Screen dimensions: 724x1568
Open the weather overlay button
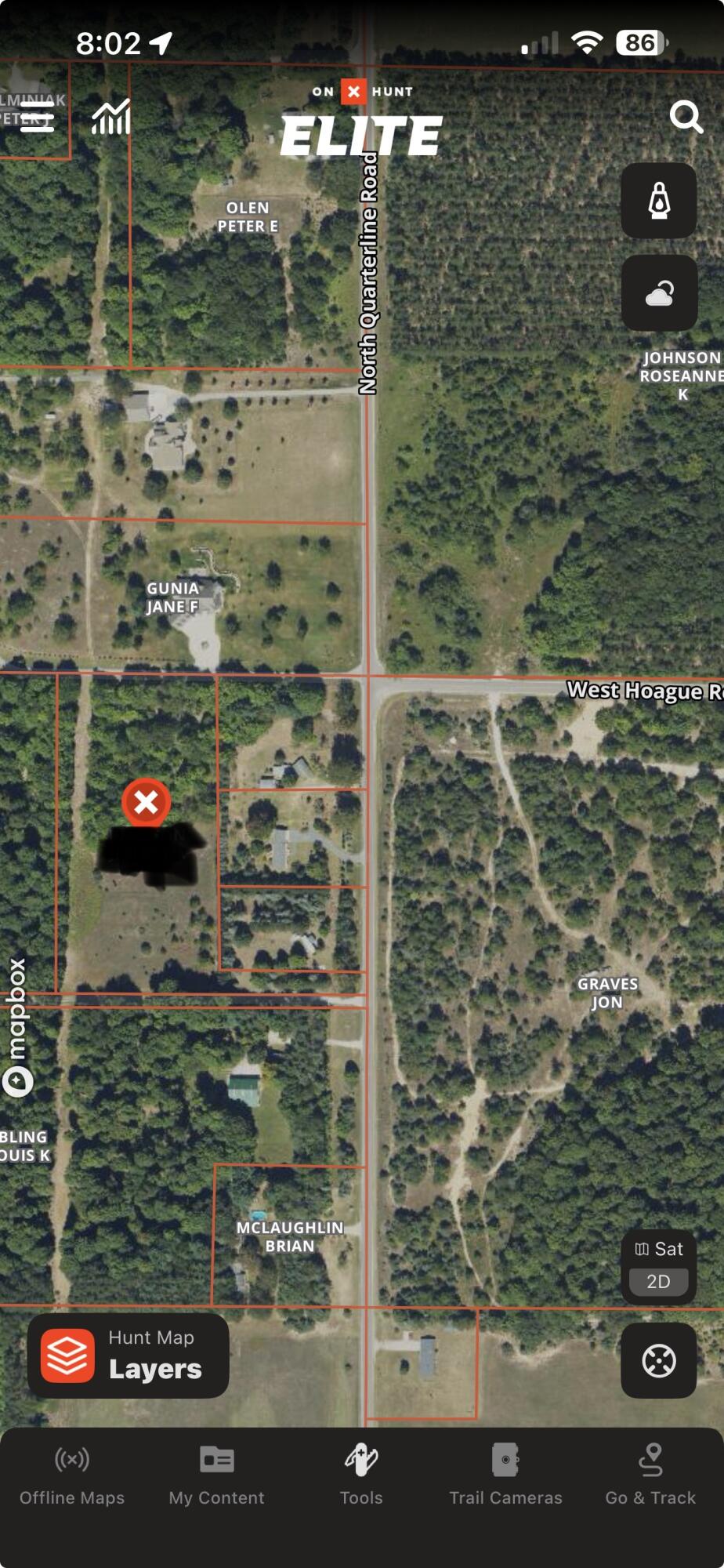click(x=659, y=293)
